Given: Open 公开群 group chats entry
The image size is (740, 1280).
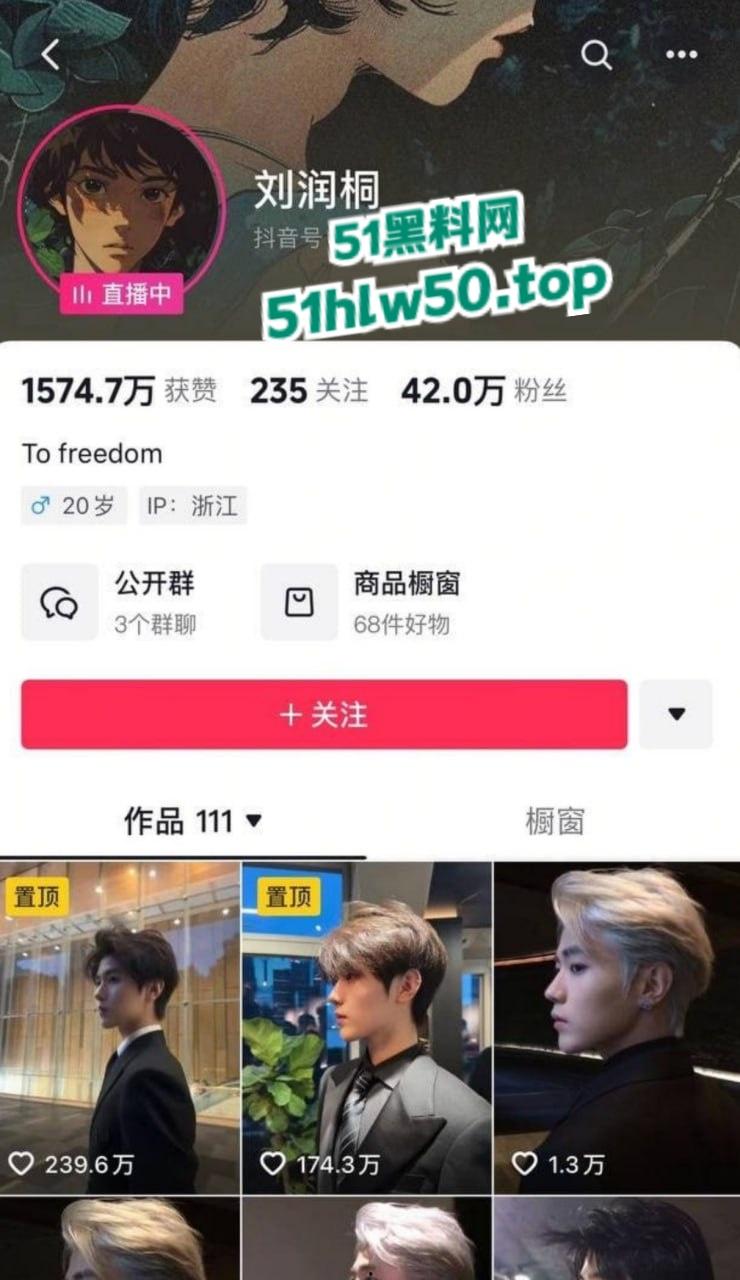Looking at the screenshot, I should (110, 601).
